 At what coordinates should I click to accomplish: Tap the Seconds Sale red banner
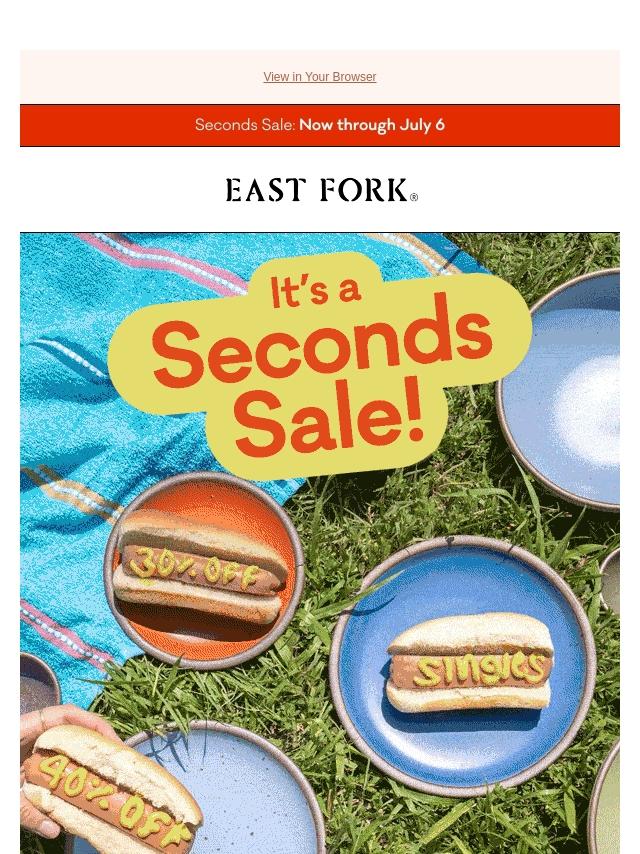coord(319,126)
